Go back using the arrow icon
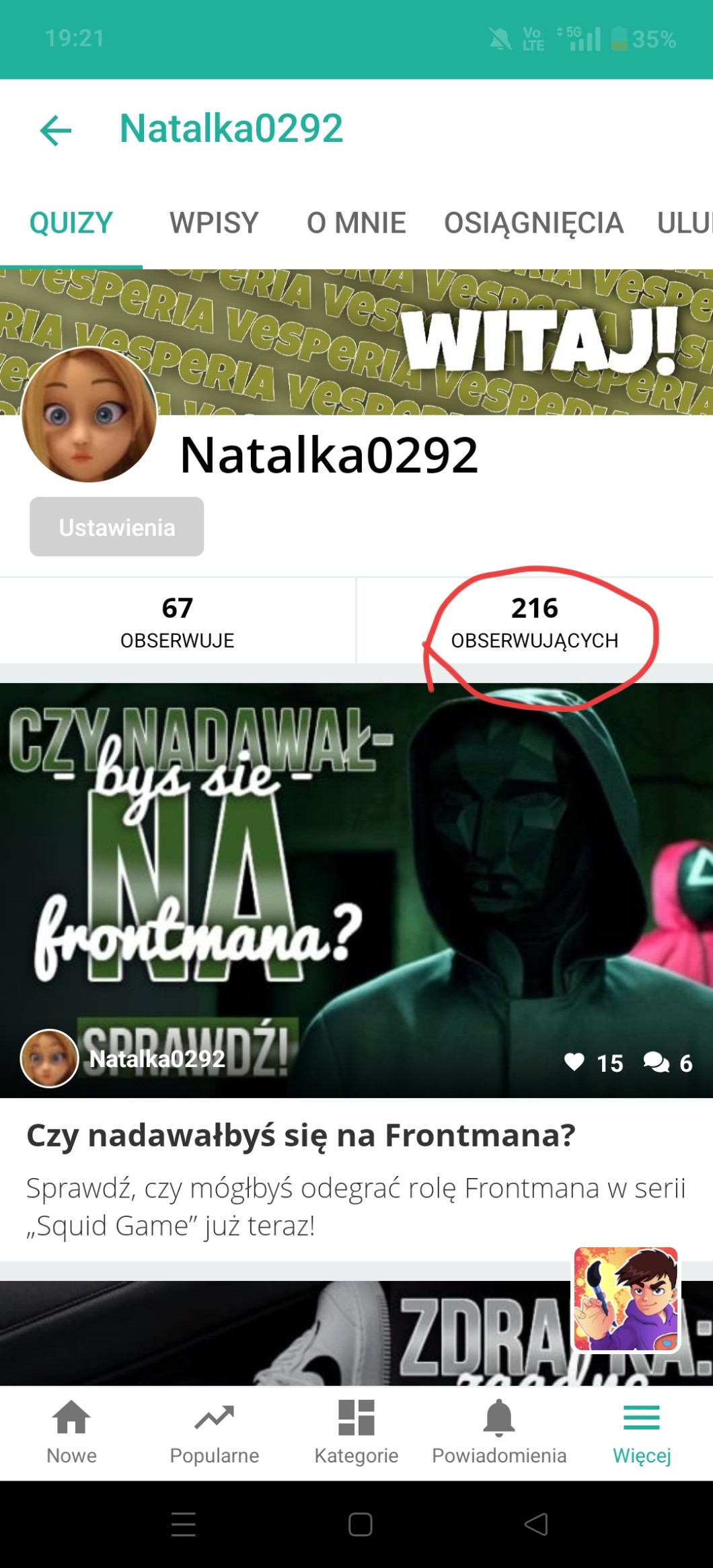 click(x=56, y=130)
